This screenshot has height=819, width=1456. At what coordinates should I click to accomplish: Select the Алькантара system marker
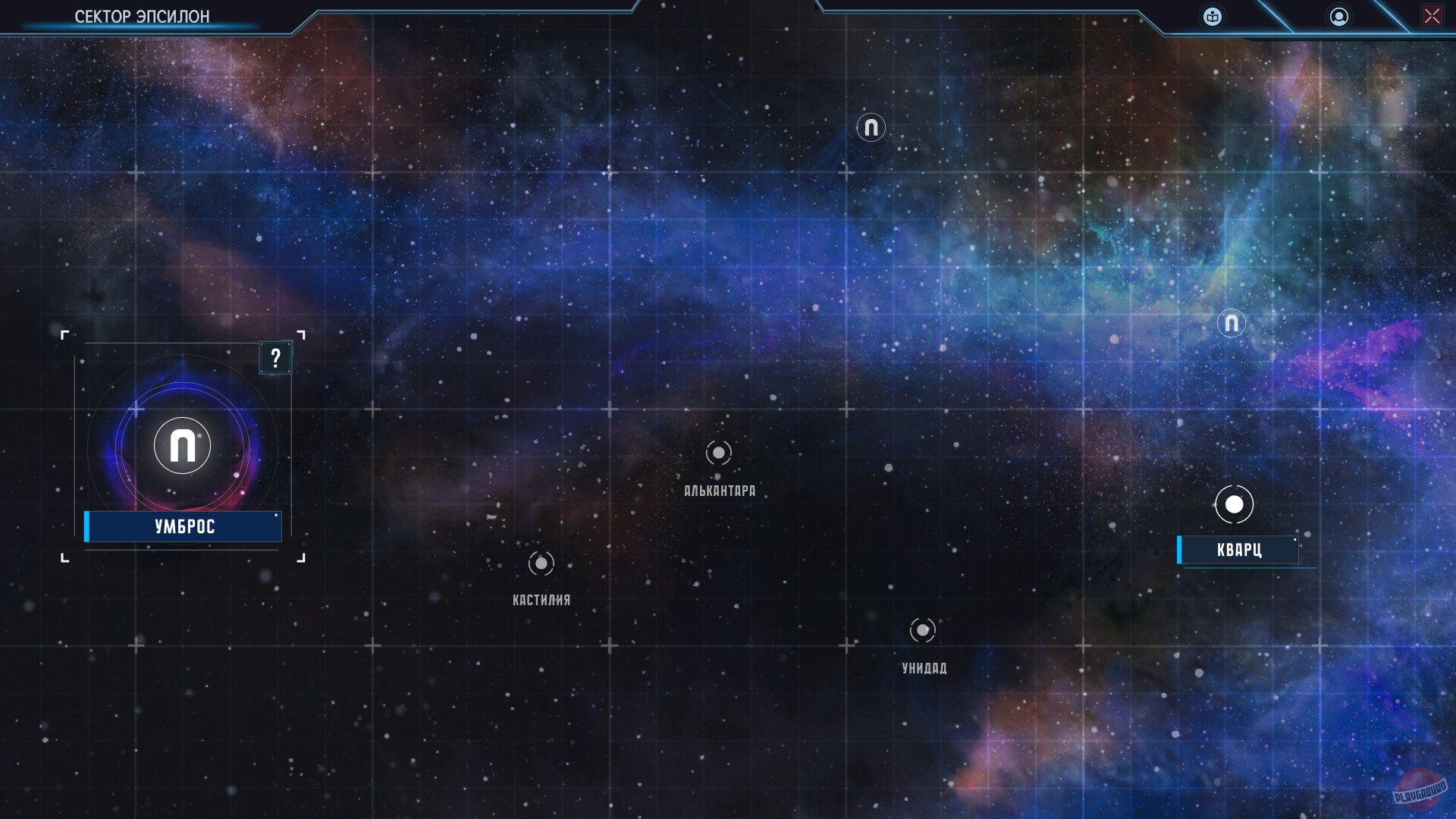pyautogui.click(x=718, y=453)
